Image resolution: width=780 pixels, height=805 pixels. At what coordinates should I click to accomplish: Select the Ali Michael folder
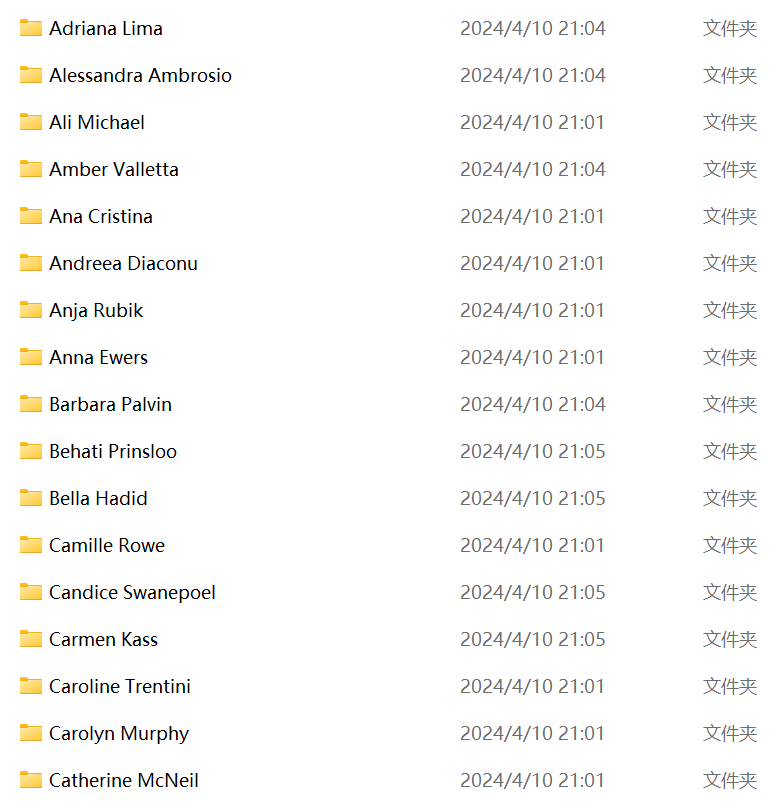coord(96,123)
